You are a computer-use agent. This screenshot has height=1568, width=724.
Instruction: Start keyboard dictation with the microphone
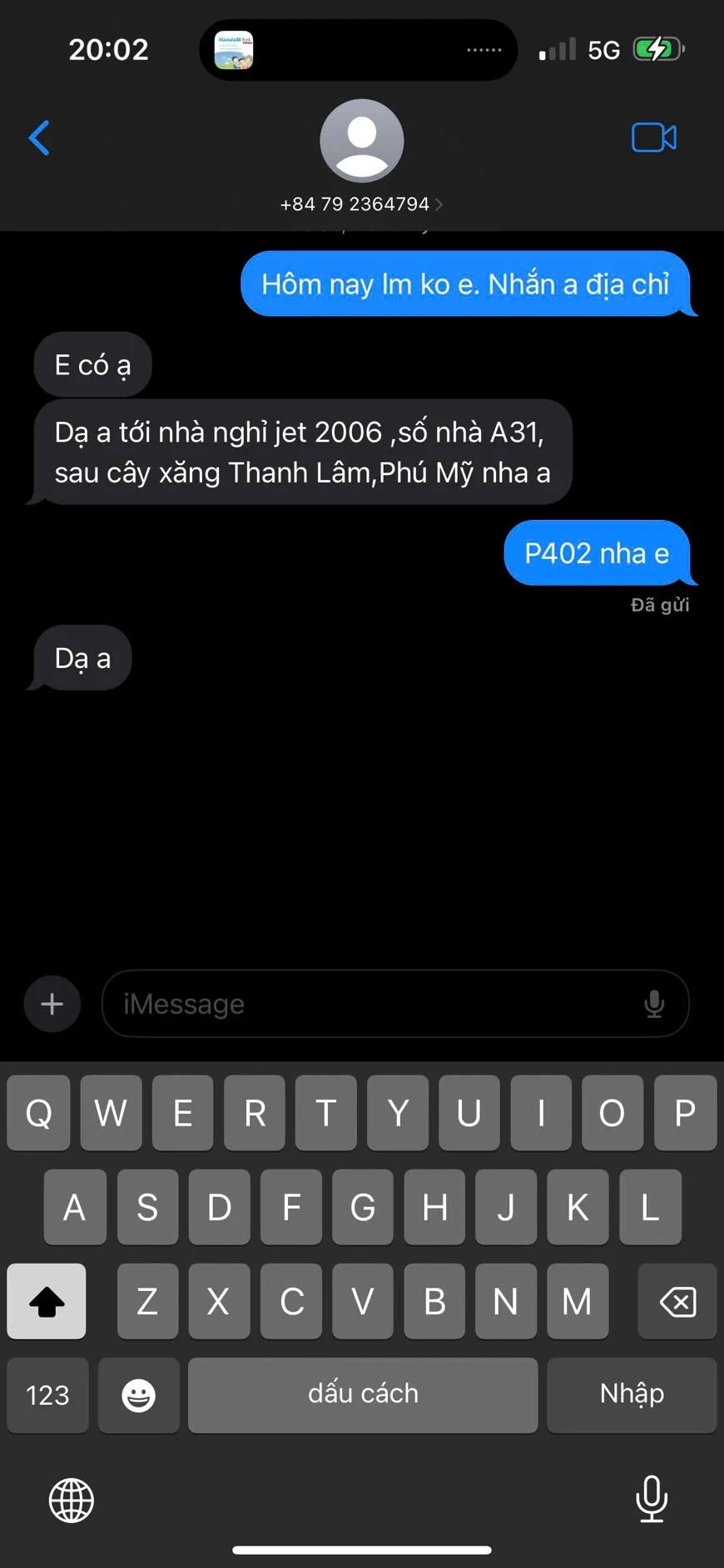click(x=652, y=1498)
